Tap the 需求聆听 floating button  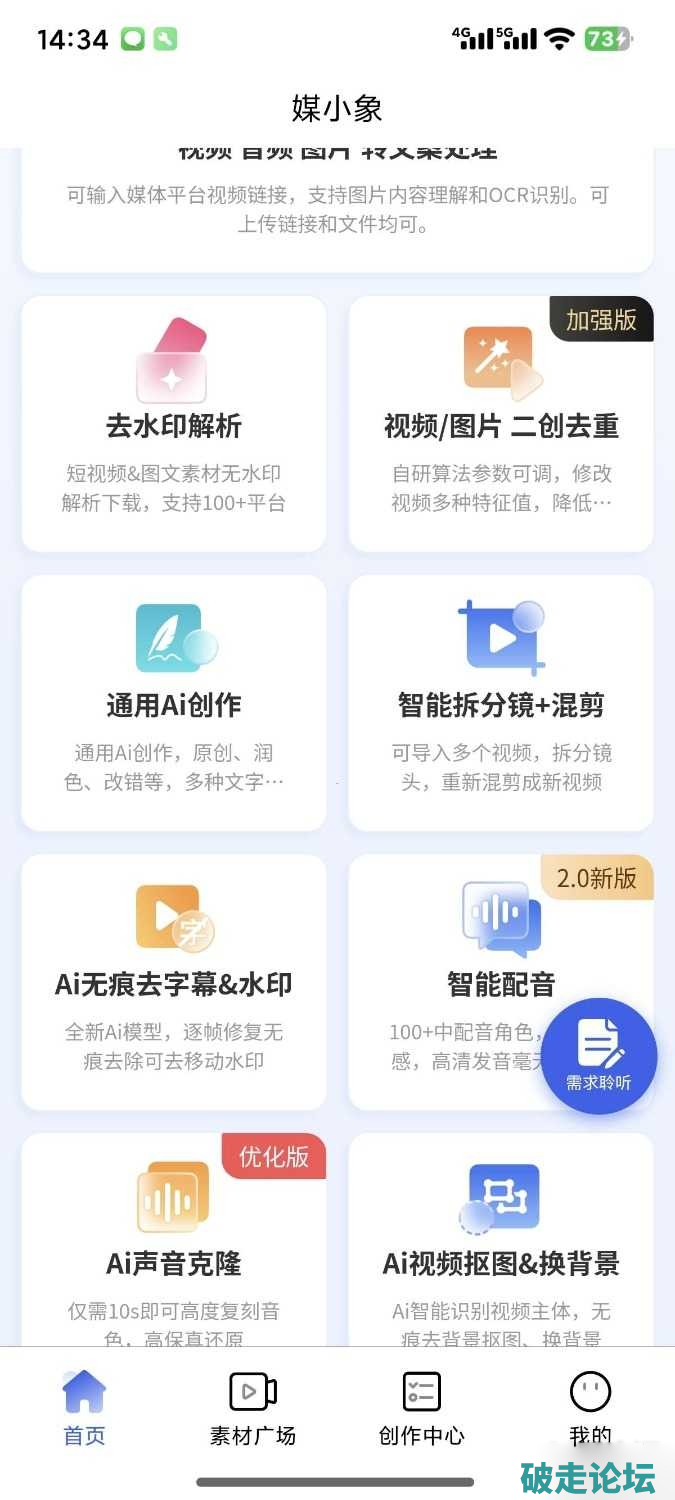coord(599,1056)
